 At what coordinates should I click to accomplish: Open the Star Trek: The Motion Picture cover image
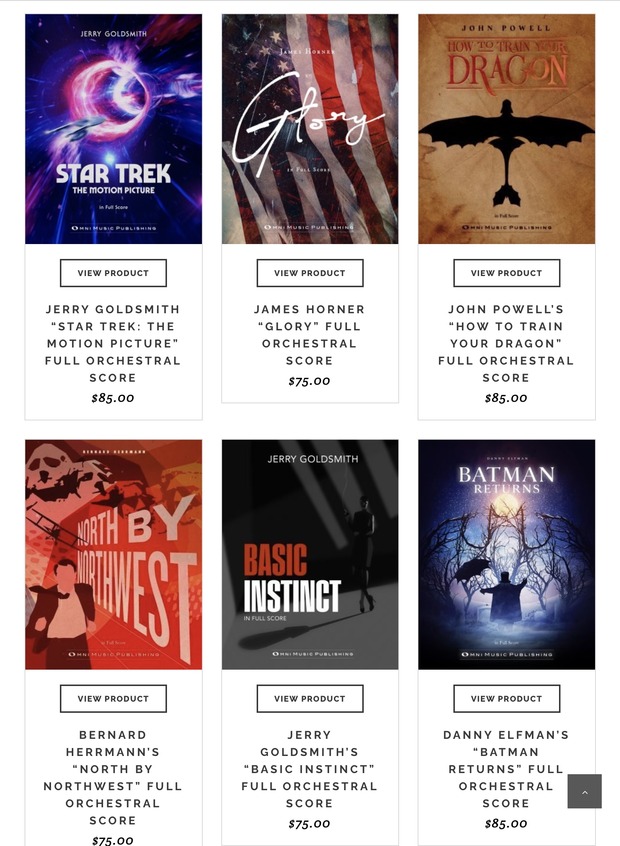[x=113, y=129]
